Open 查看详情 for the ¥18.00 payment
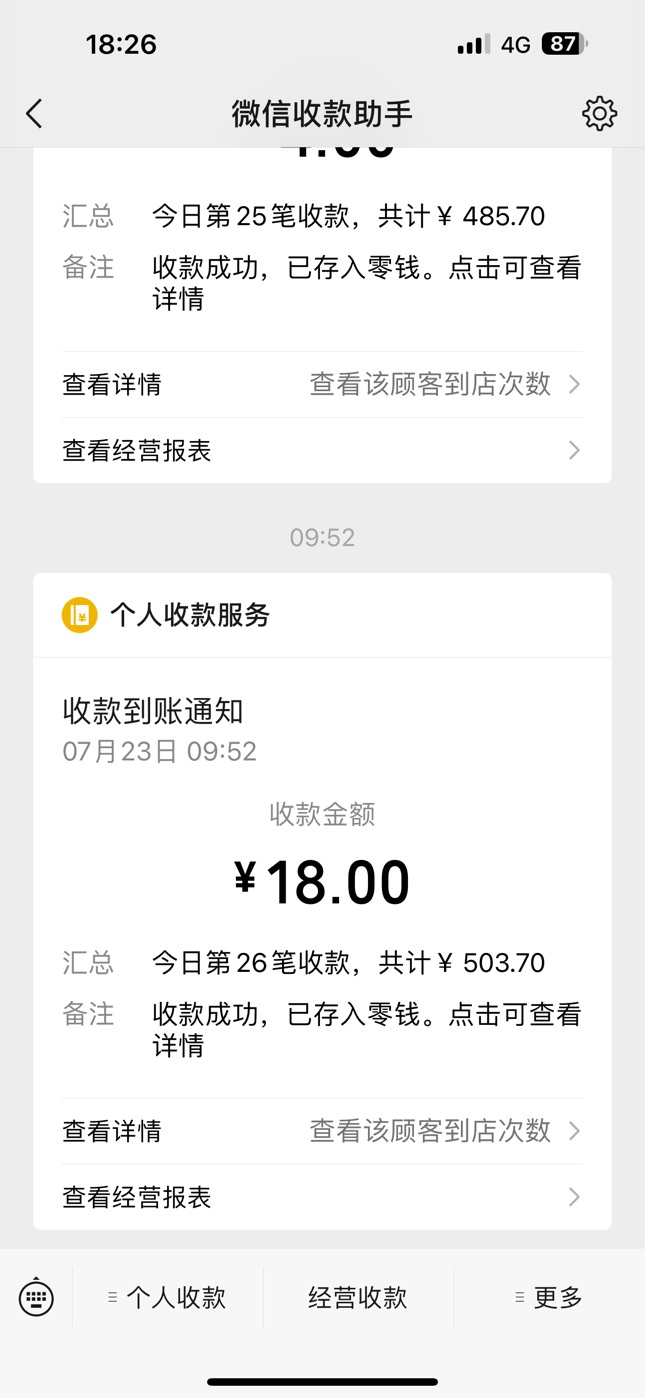 (322, 1131)
